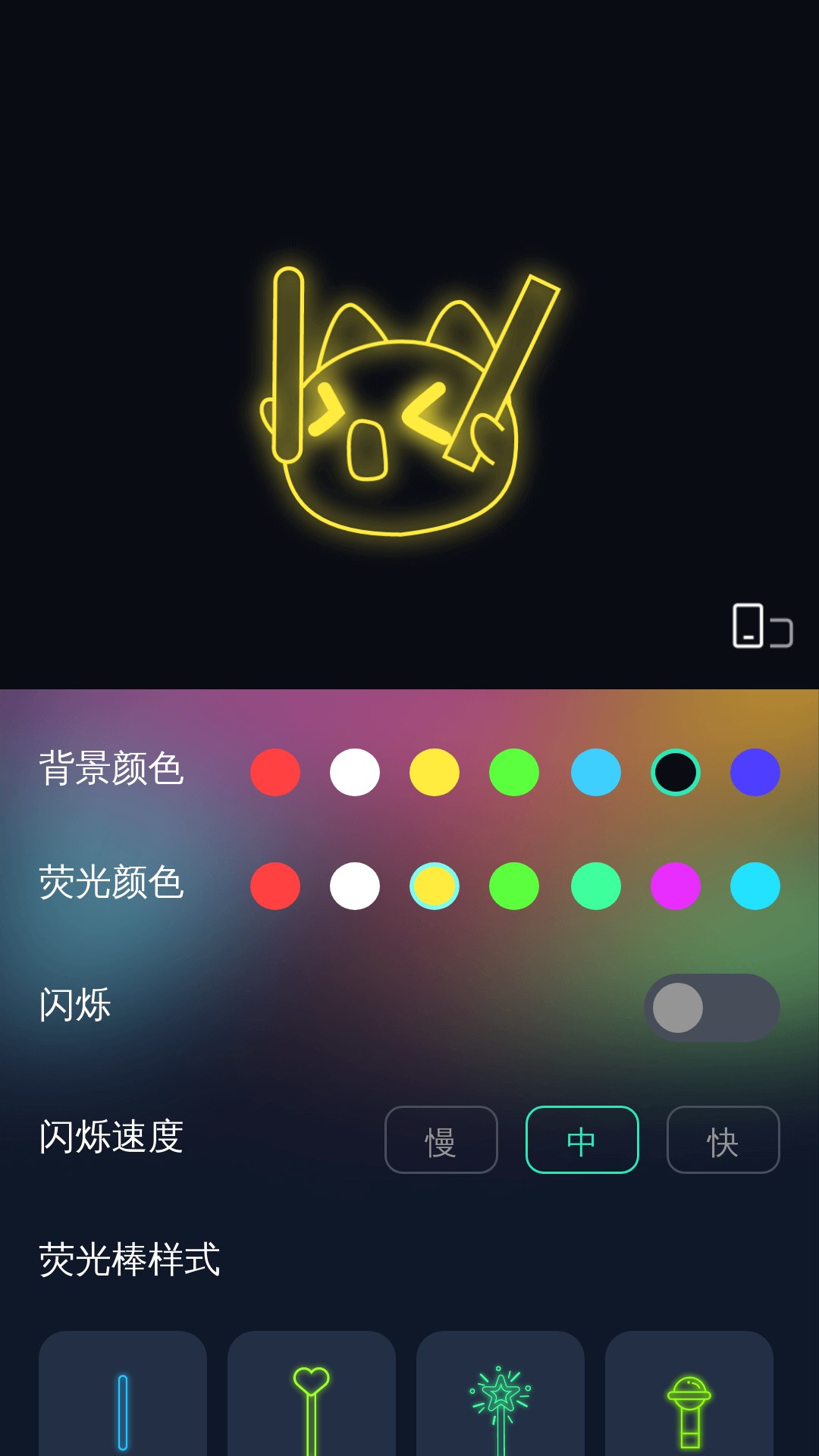Select the yellow background color

[x=435, y=772]
